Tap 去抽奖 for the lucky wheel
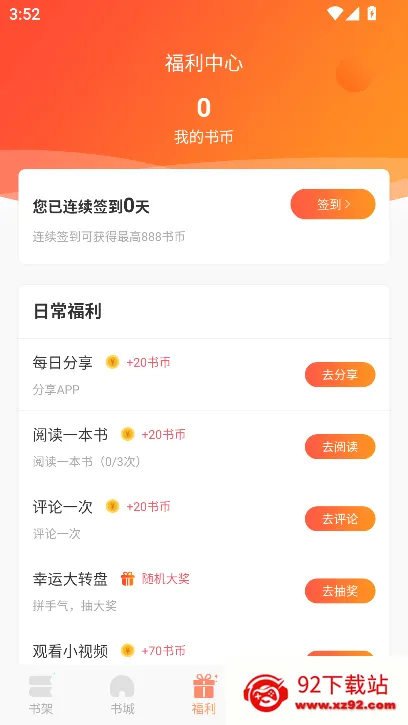The height and width of the screenshot is (725, 408). coord(340,591)
